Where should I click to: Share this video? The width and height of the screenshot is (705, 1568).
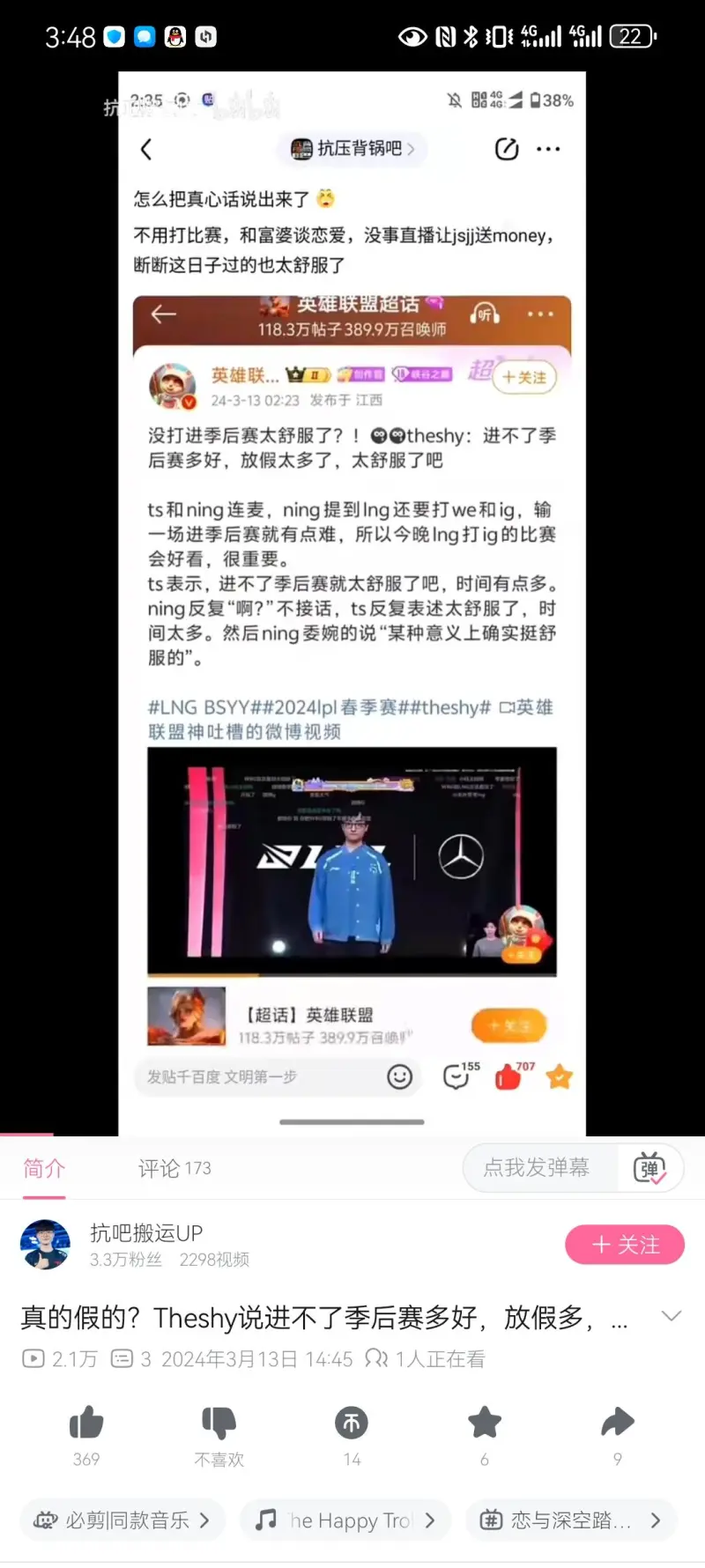[x=617, y=1423]
